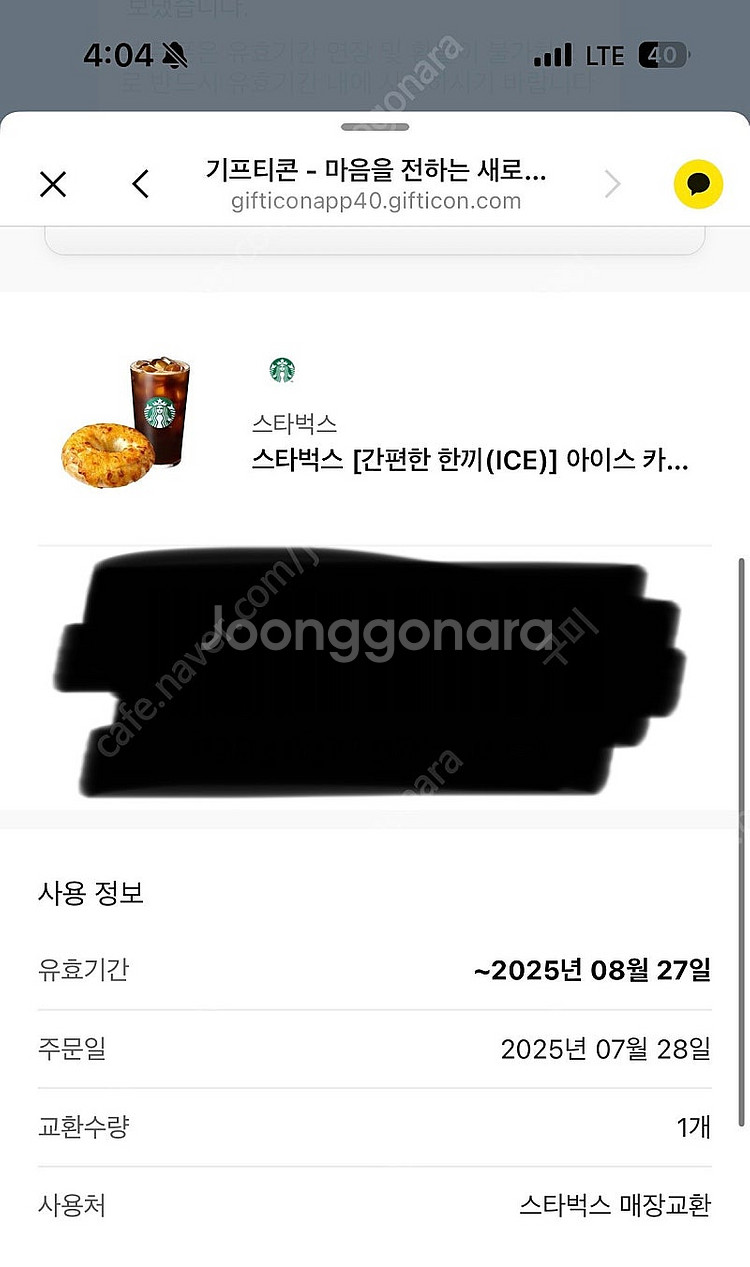Close the gifticon webview with the X
This screenshot has width=750, height=1267.
(x=52, y=184)
